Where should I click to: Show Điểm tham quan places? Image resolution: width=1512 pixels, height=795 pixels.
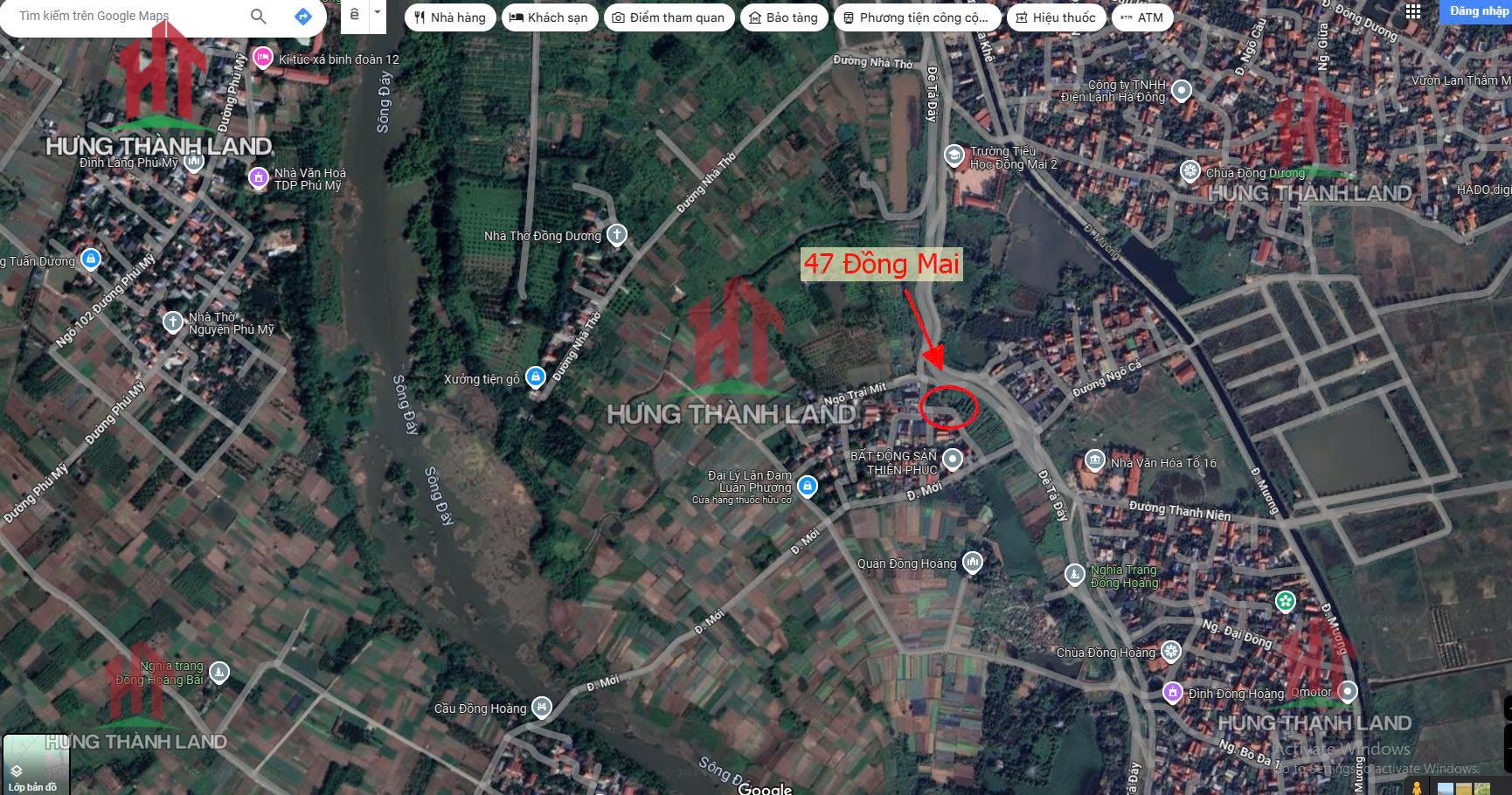point(669,17)
